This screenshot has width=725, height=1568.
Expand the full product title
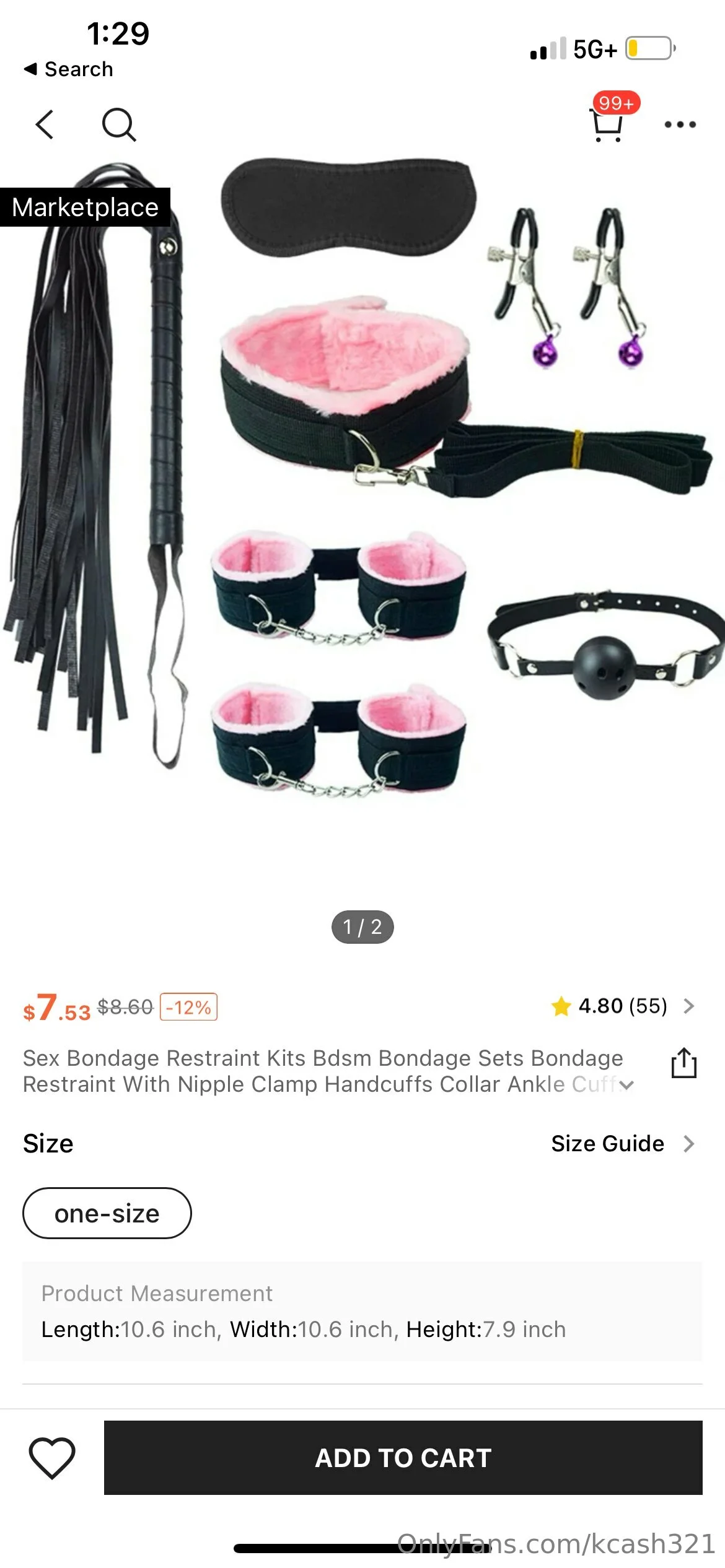pyautogui.click(x=626, y=1085)
